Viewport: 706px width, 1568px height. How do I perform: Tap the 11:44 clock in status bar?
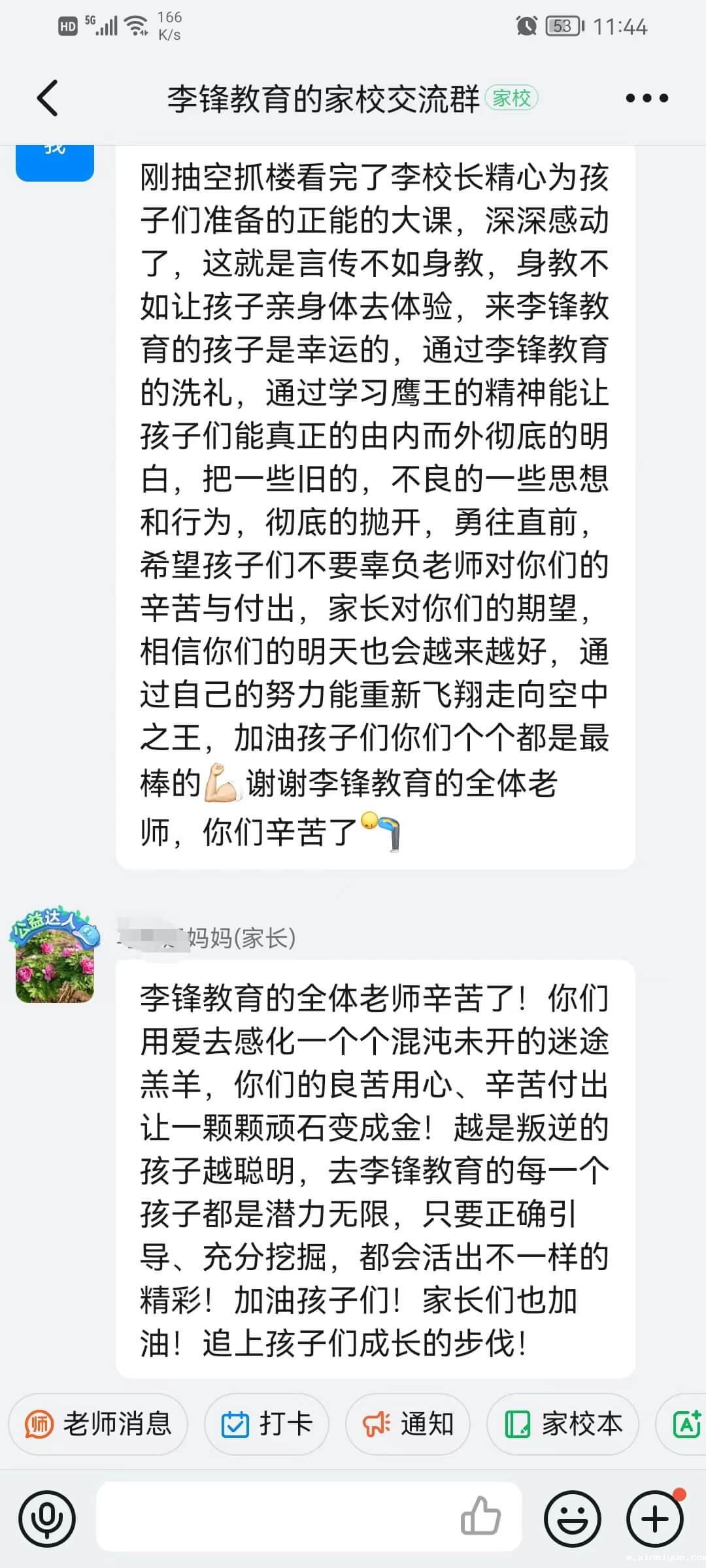(x=622, y=26)
